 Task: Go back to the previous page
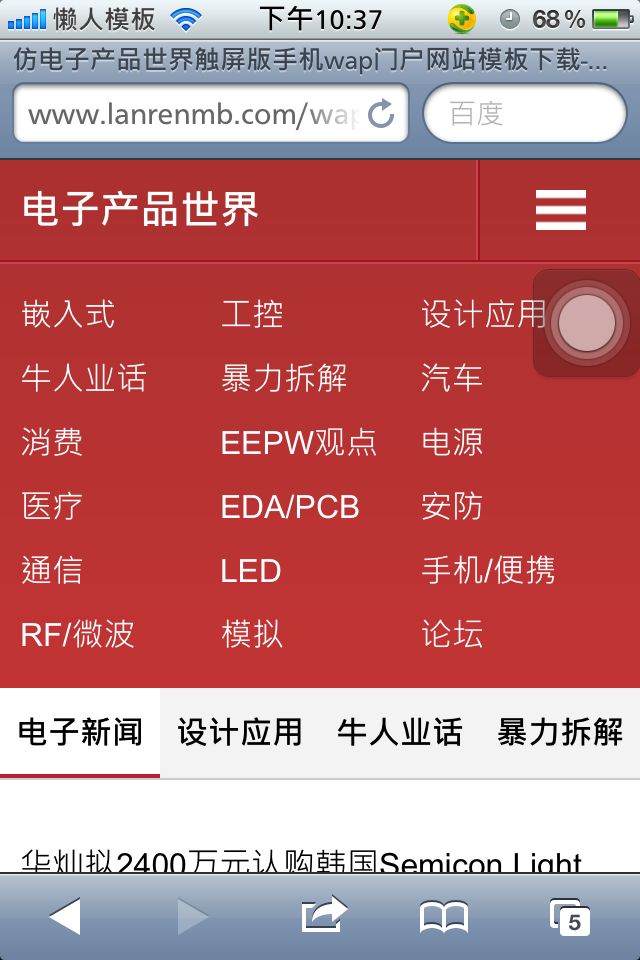pyautogui.click(x=65, y=916)
